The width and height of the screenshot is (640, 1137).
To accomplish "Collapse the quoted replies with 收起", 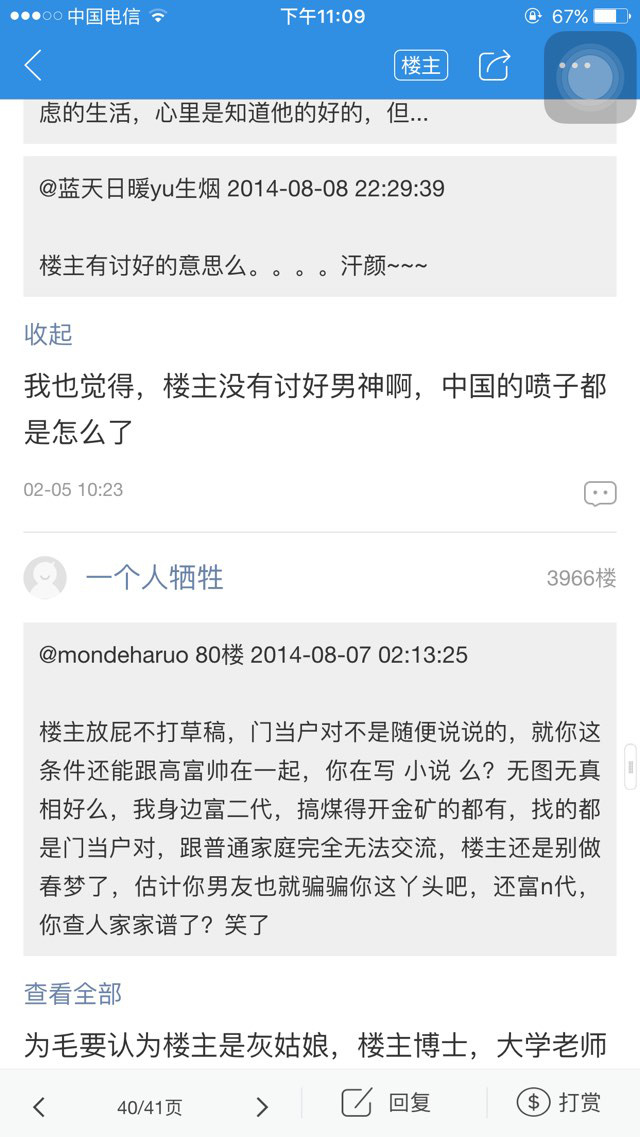I will [48, 334].
